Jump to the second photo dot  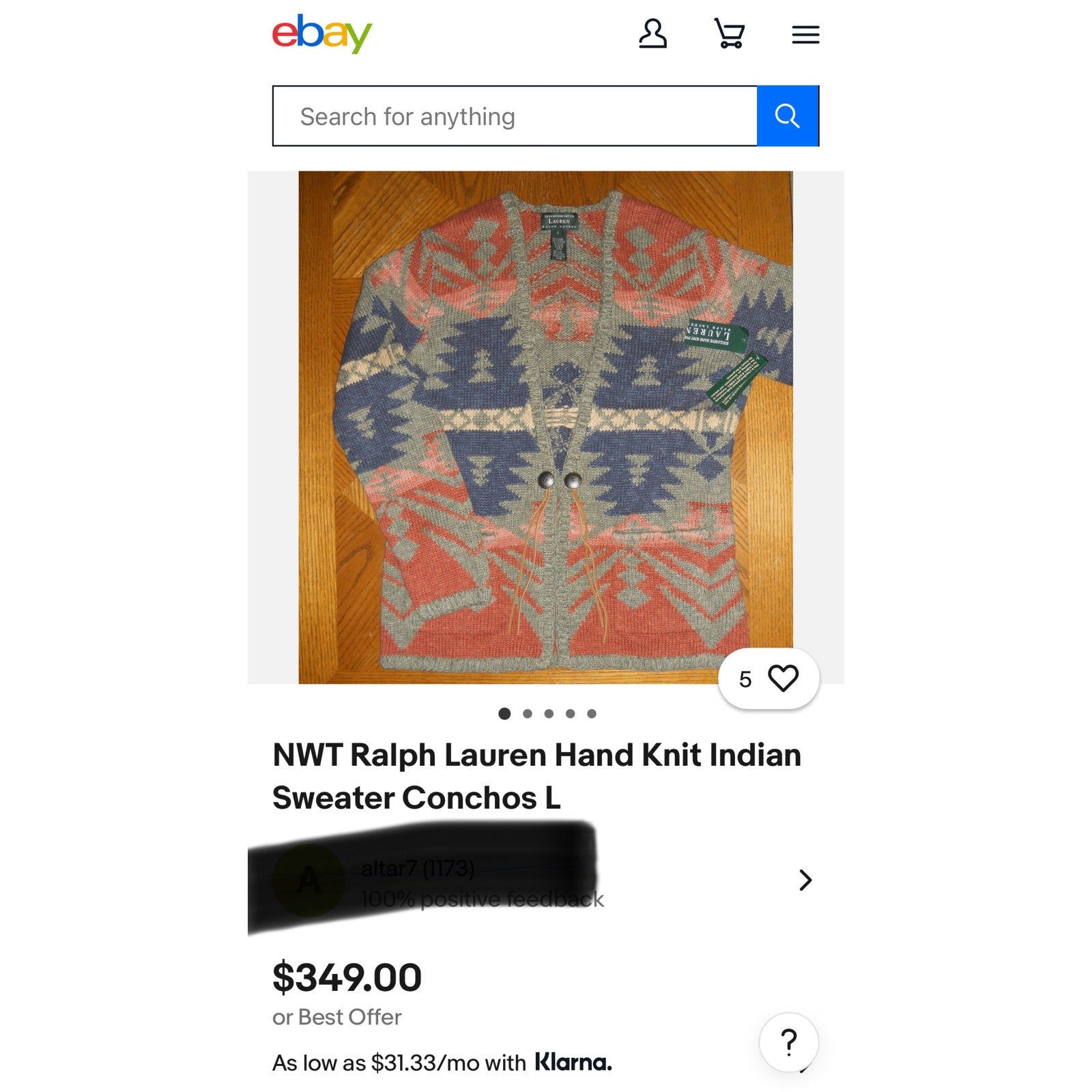[527, 714]
